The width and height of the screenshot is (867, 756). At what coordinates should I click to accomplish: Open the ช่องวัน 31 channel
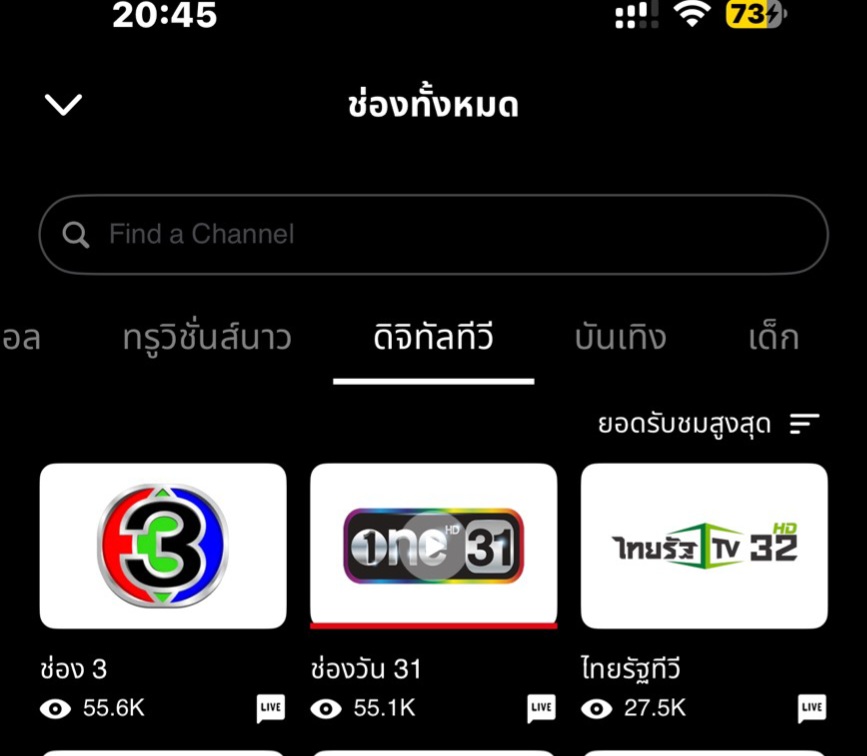433,546
